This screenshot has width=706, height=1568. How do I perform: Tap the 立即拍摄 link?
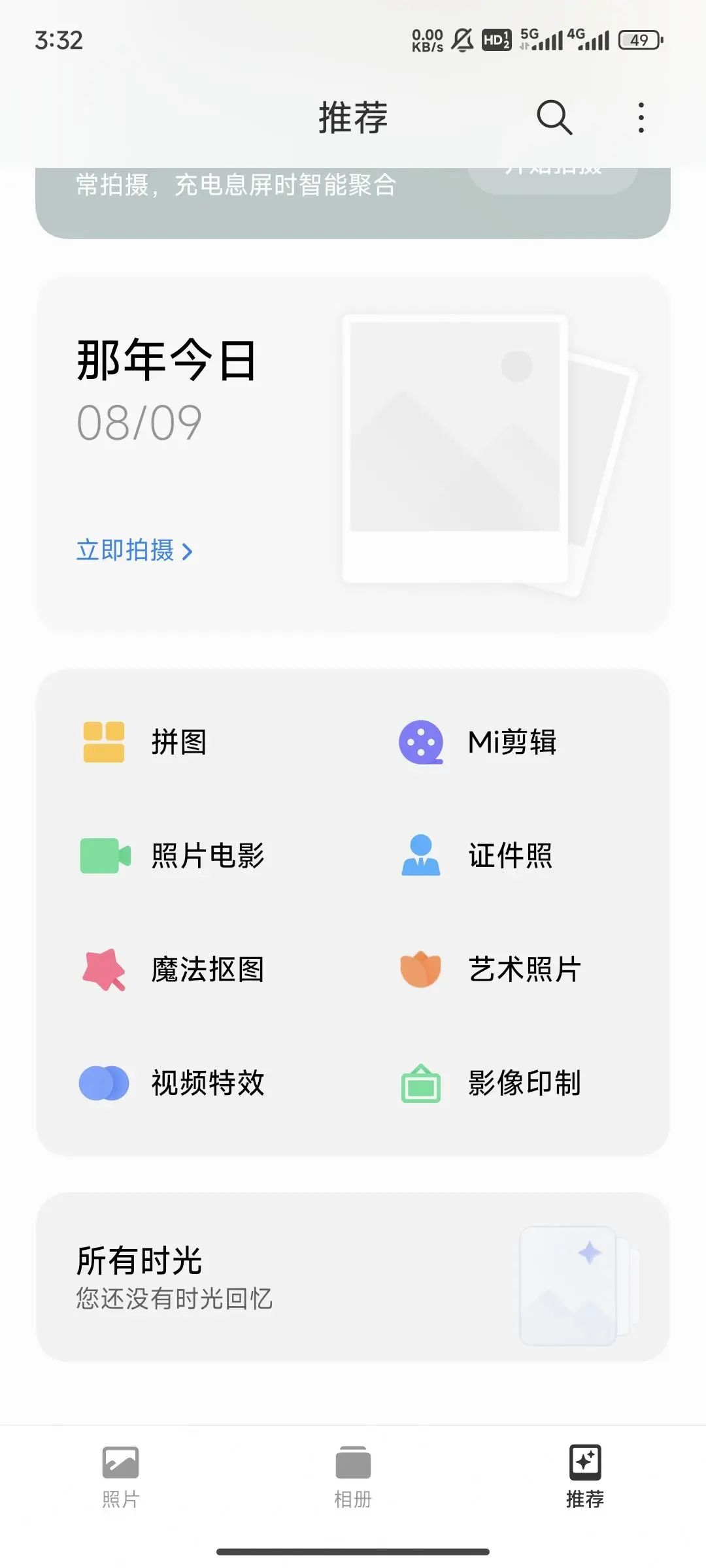click(135, 551)
